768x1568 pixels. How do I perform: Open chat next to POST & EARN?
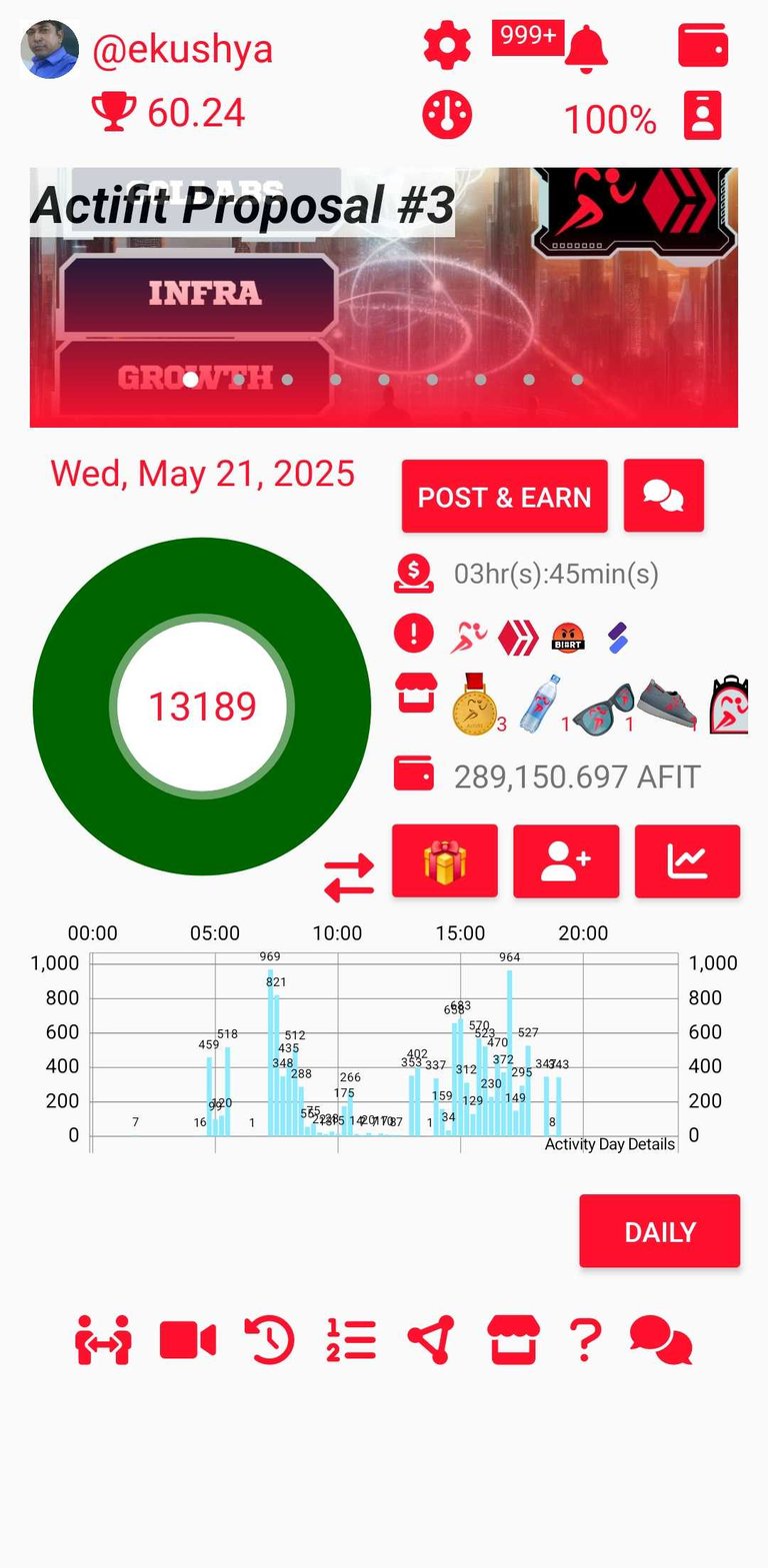[x=663, y=496]
